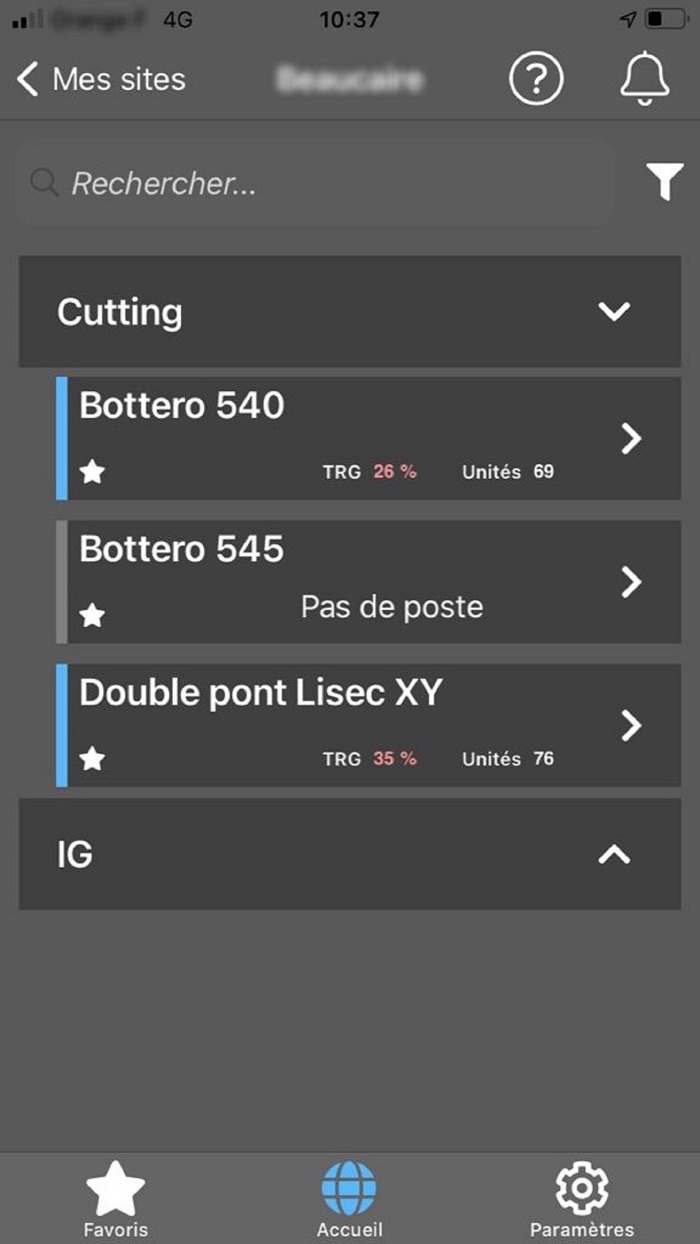This screenshot has height=1244, width=700.
Task: Open the notifications bell
Action: click(x=644, y=78)
